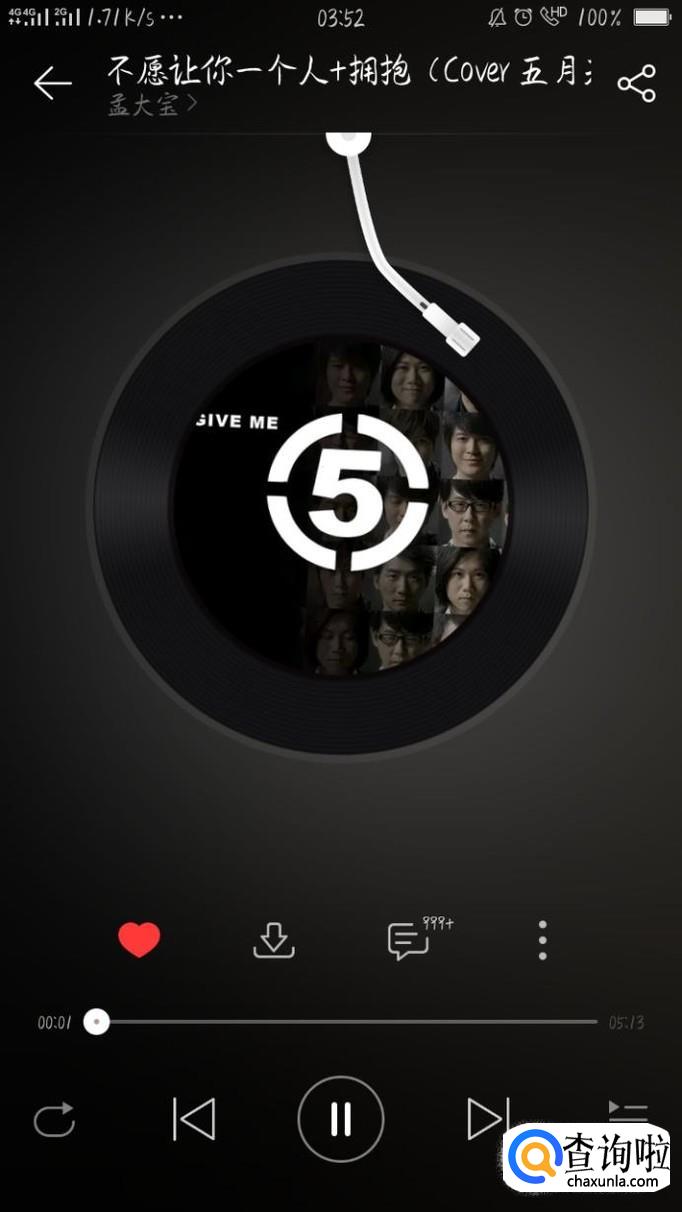Tap the playback progress slider
The width and height of the screenshot is (682, 1212).
point(345,1022)
